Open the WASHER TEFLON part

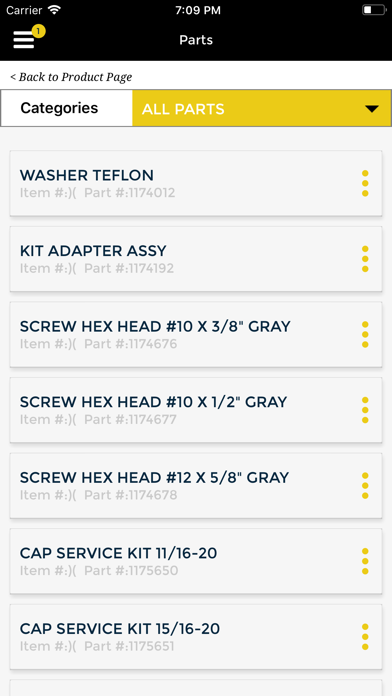tap(196, 183)
